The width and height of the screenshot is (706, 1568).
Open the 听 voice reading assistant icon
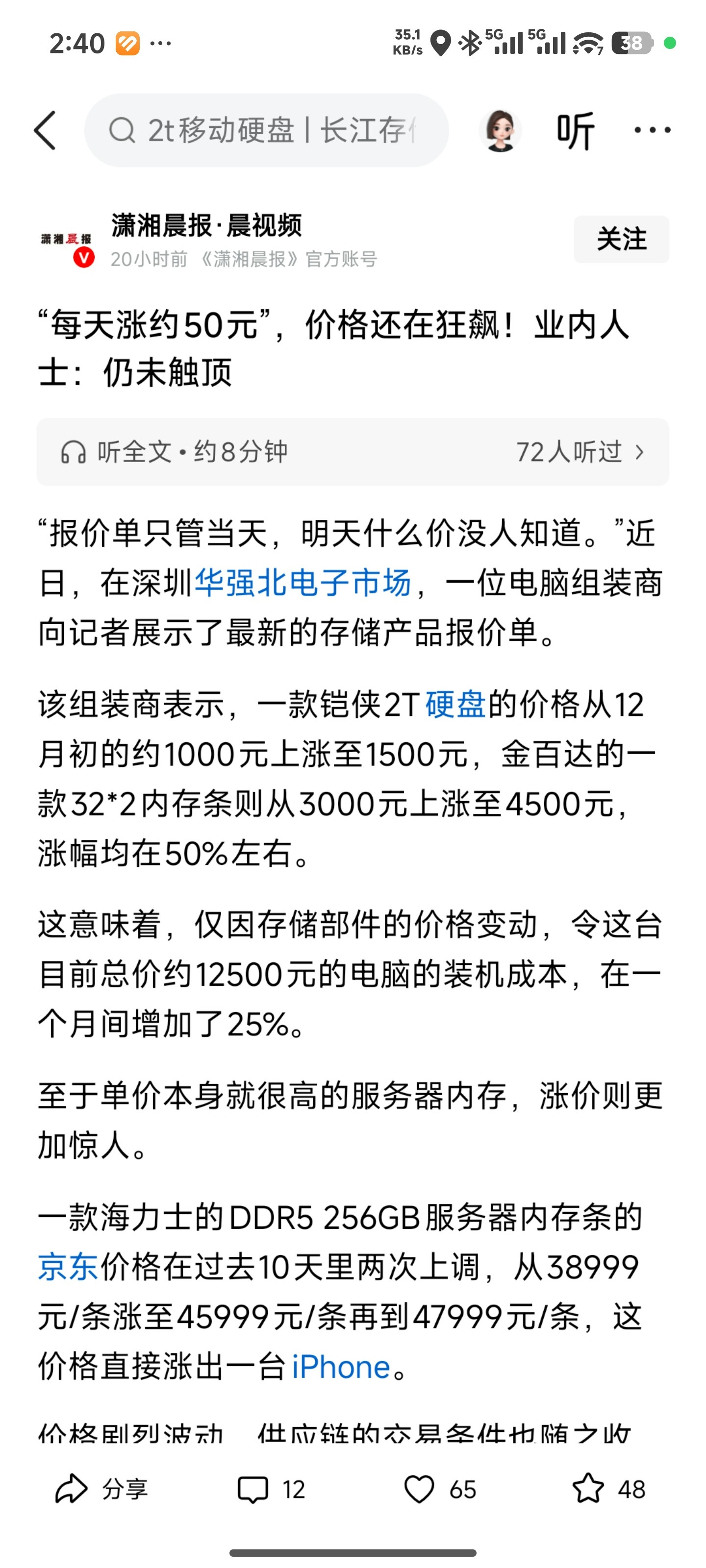(575, 130)
